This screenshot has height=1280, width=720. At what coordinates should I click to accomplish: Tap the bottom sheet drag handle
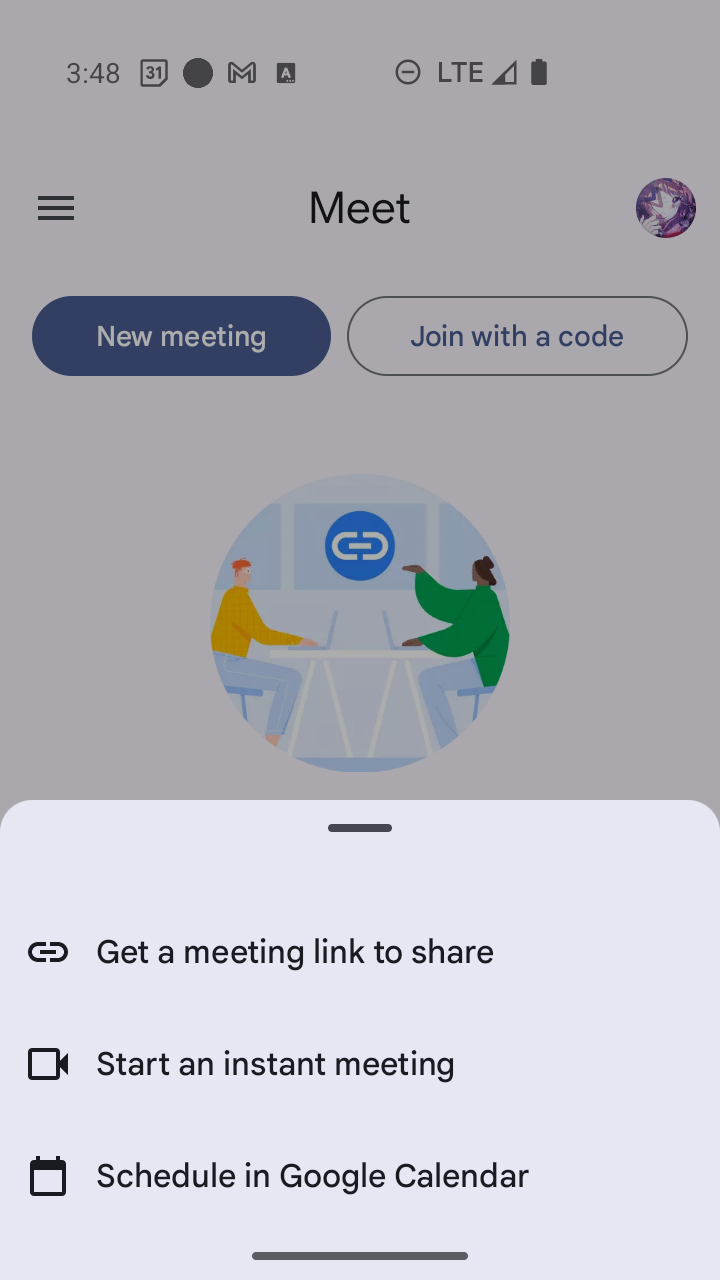[x=360, y=828]
